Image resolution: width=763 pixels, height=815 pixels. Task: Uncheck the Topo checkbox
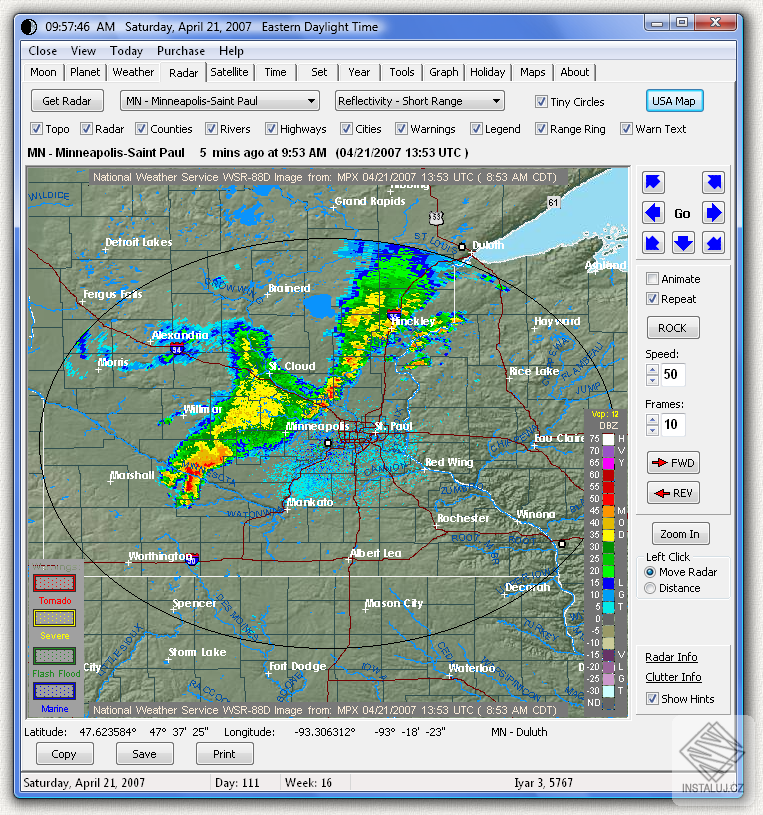[x=37, y=129]
